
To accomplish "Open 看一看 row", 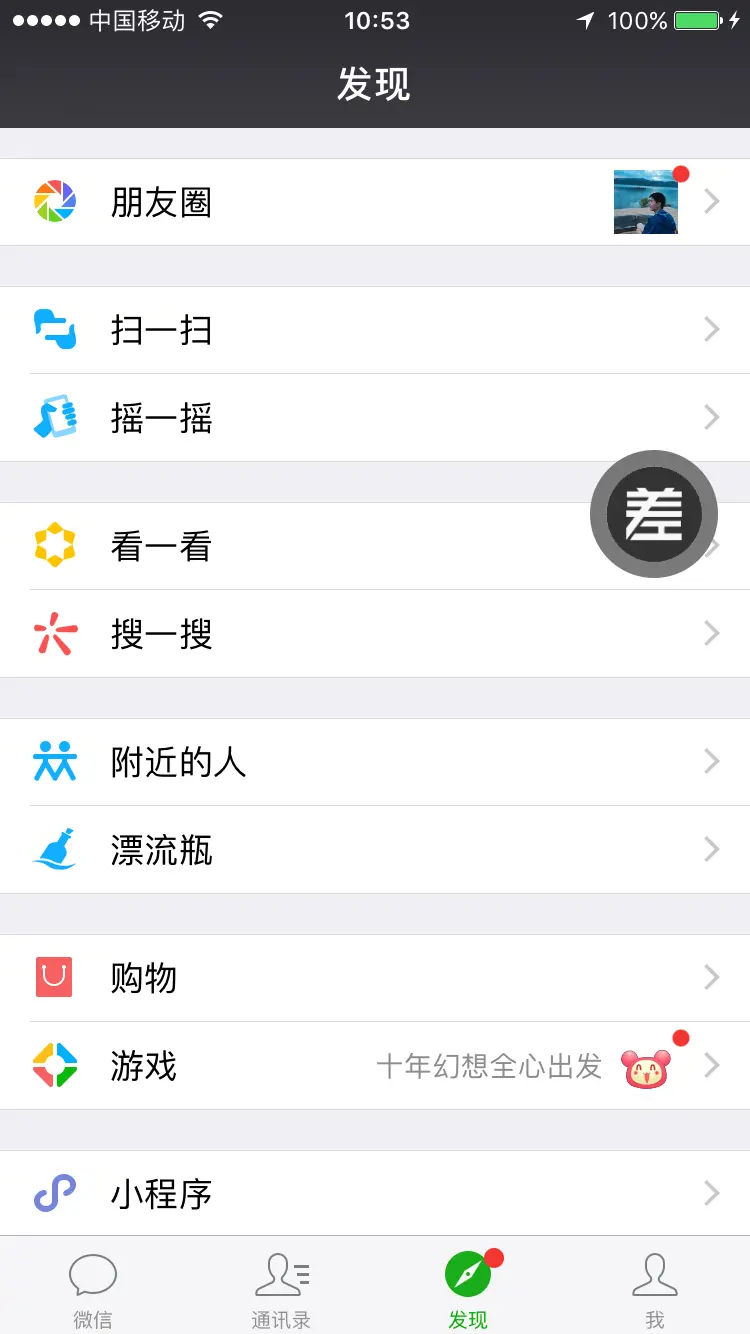I will (x=375, y=546).
